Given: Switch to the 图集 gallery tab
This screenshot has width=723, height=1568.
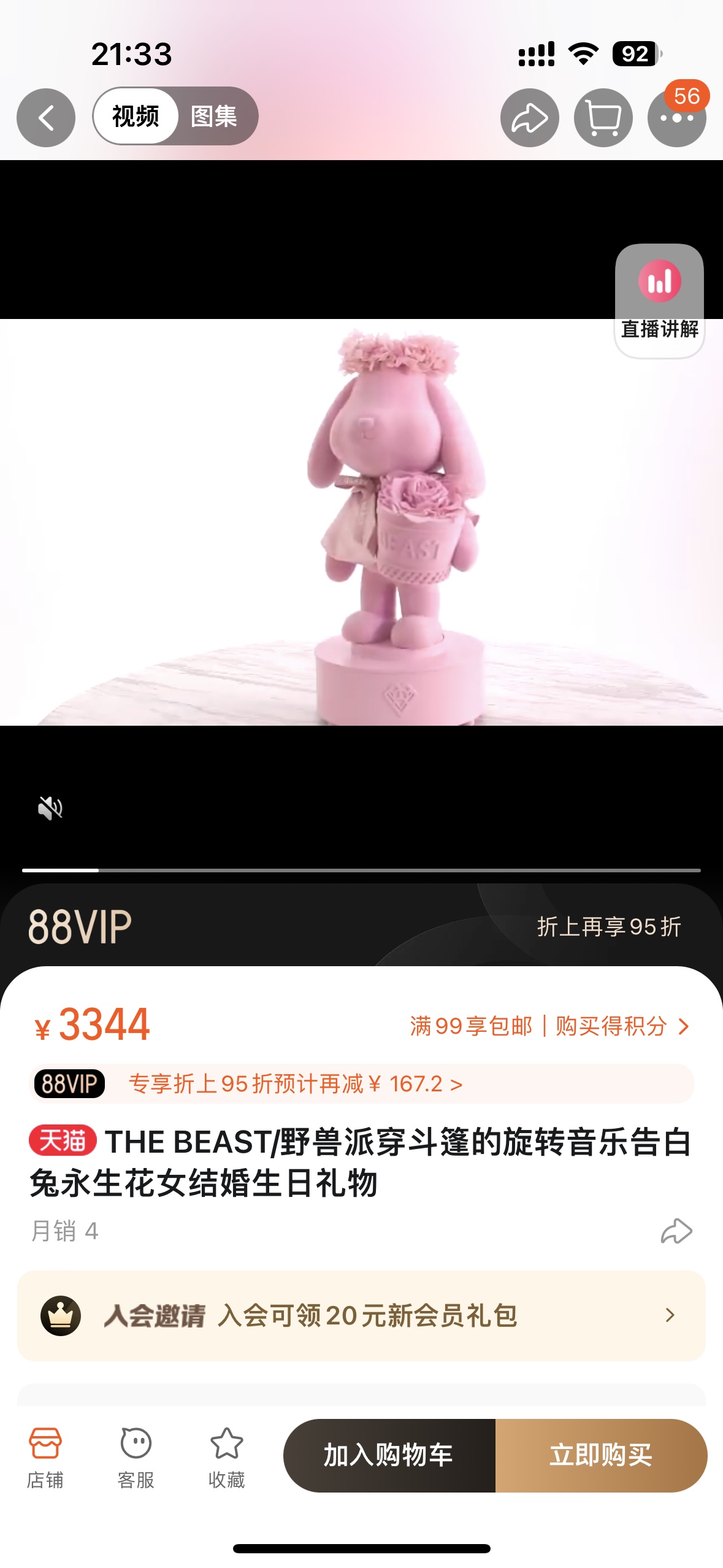Looking at the screenshot, I should (214, 116).
